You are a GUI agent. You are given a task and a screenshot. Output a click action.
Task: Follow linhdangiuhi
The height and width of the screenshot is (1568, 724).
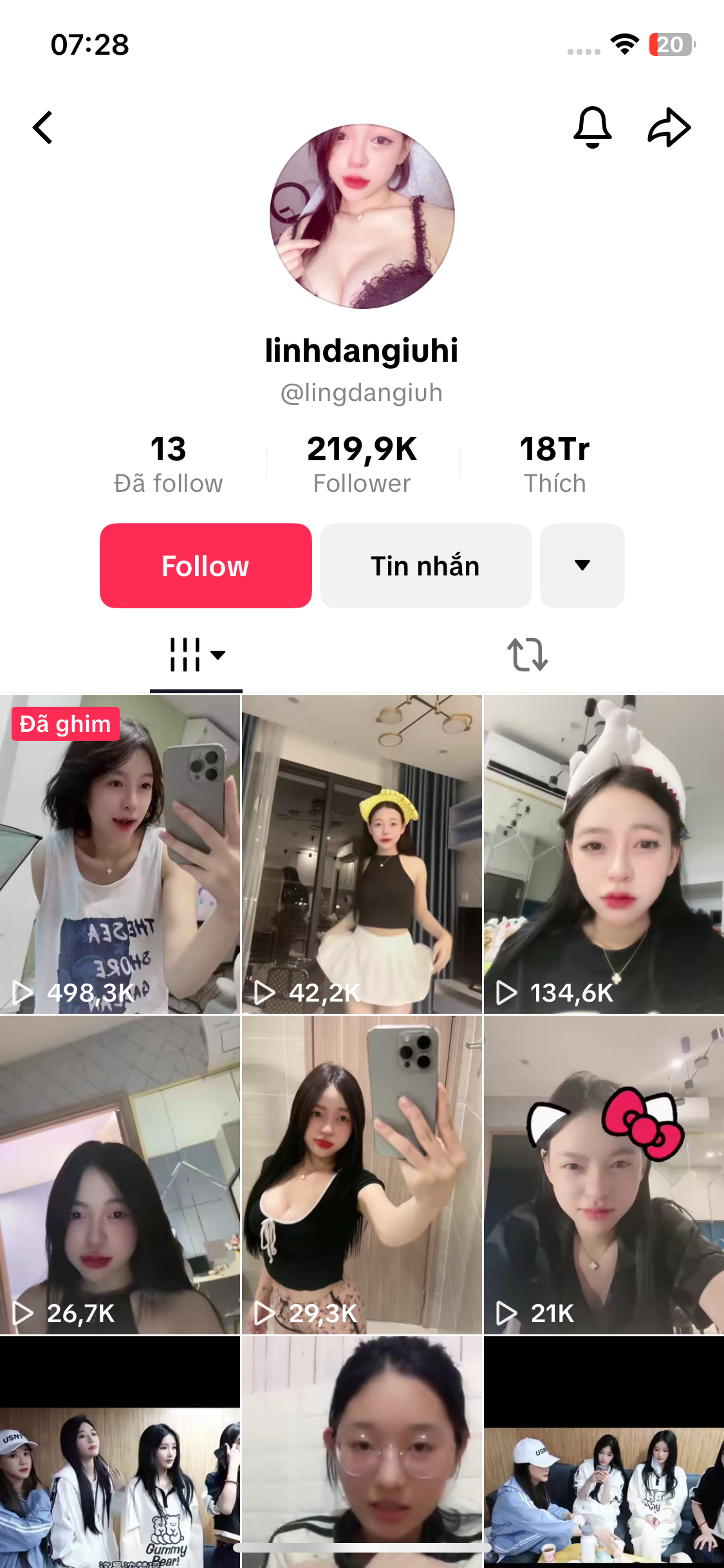point(206,566)
